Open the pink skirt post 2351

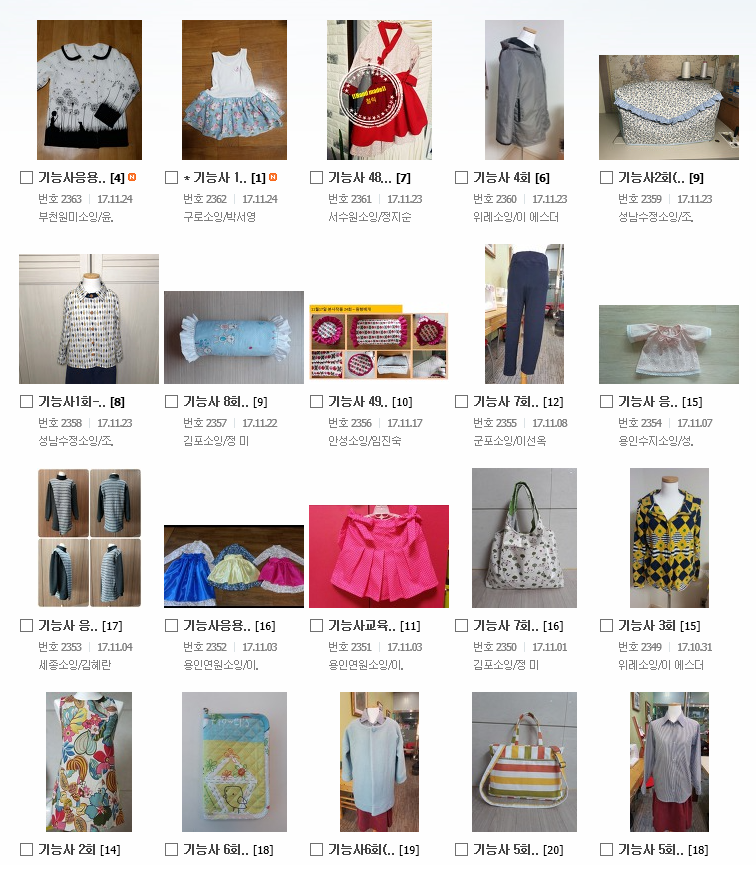click(379, 556)
